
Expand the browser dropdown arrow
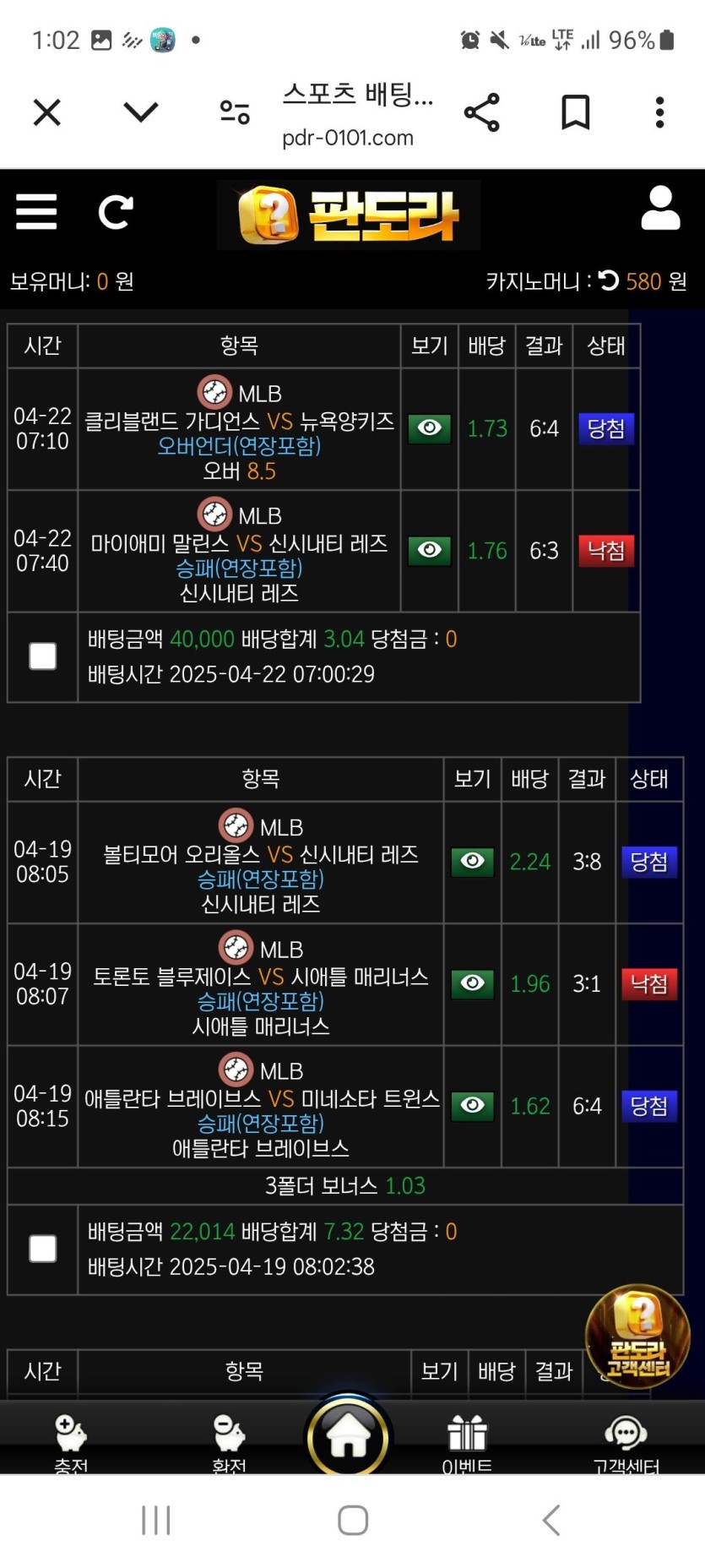pyautogui.click(x=141, y=112)
